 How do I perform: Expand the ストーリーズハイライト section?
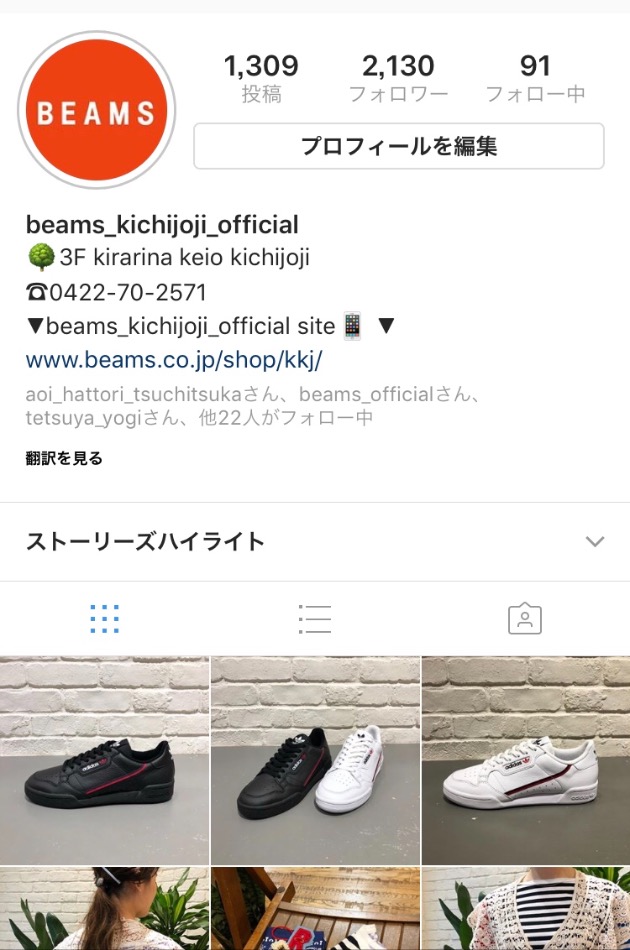click(x=594, y=542)
